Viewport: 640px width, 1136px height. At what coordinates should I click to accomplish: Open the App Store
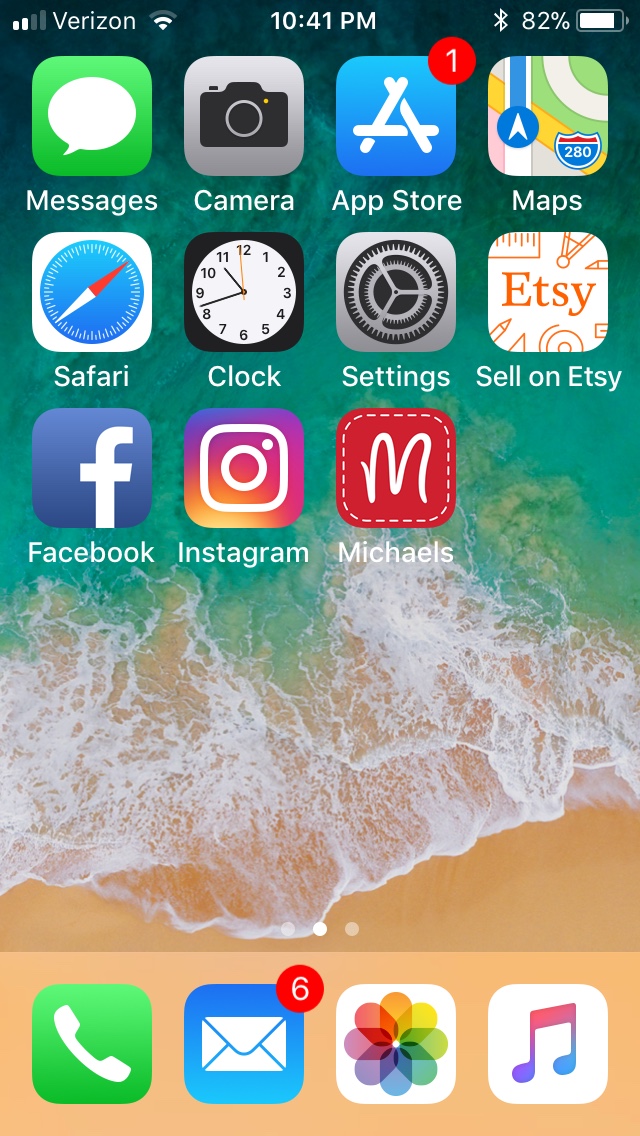tap(396, 116)
